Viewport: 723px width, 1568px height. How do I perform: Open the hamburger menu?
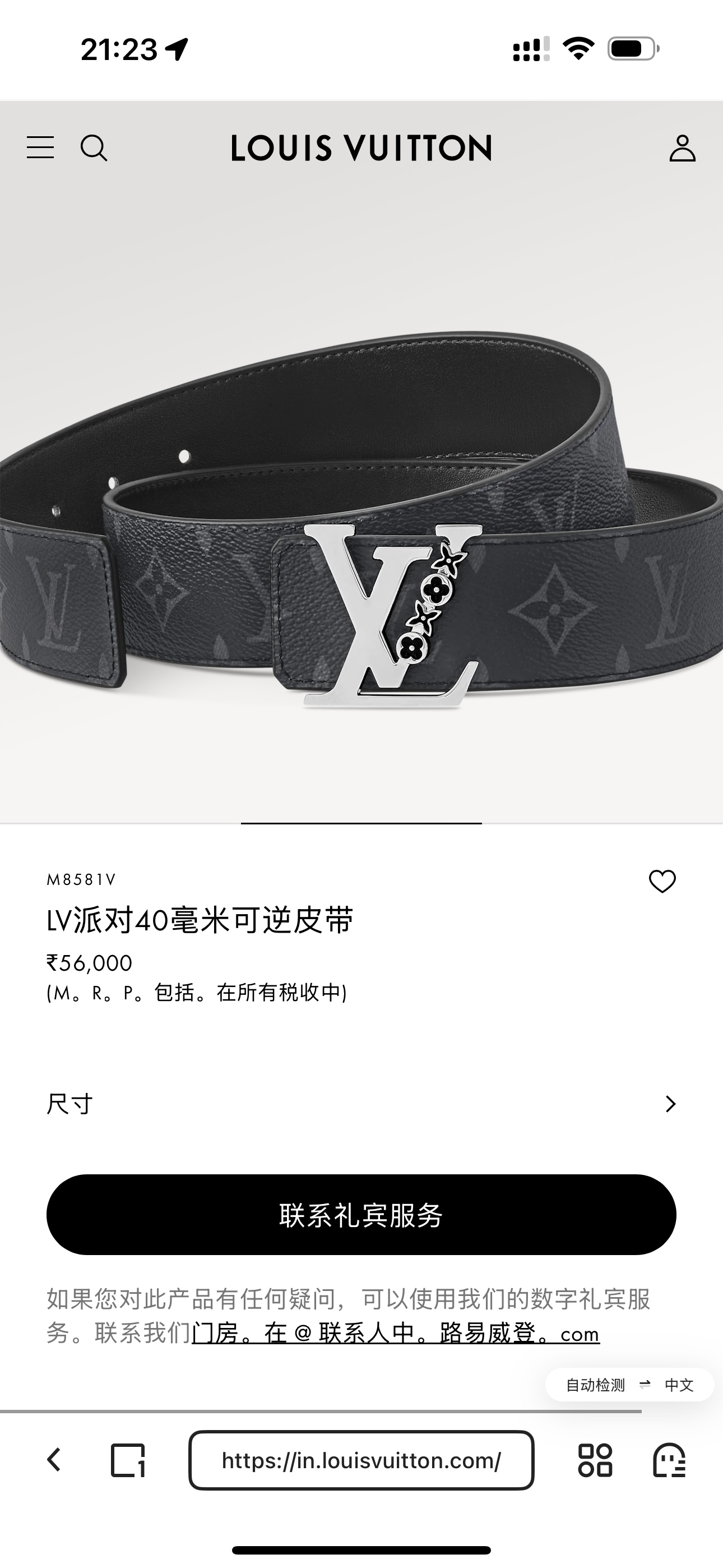tap(40, 148)
